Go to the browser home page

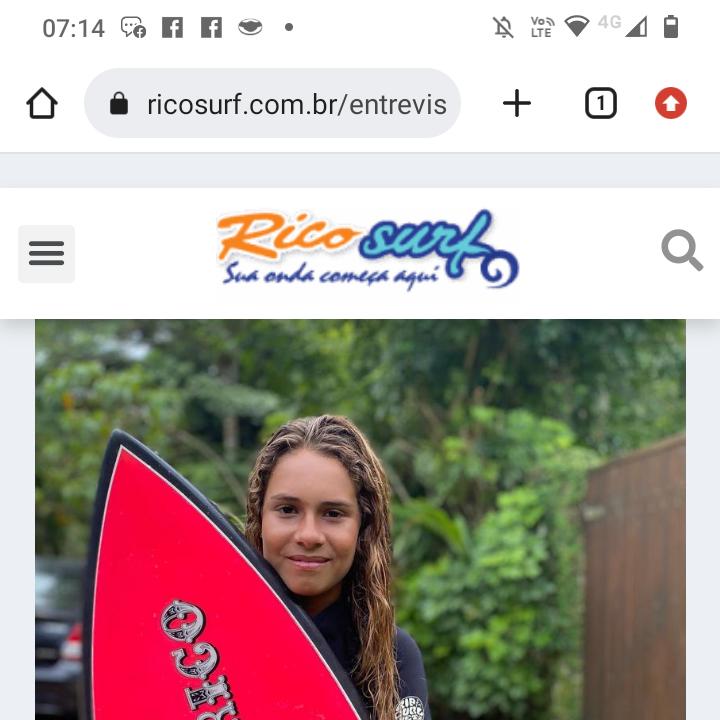42,103
